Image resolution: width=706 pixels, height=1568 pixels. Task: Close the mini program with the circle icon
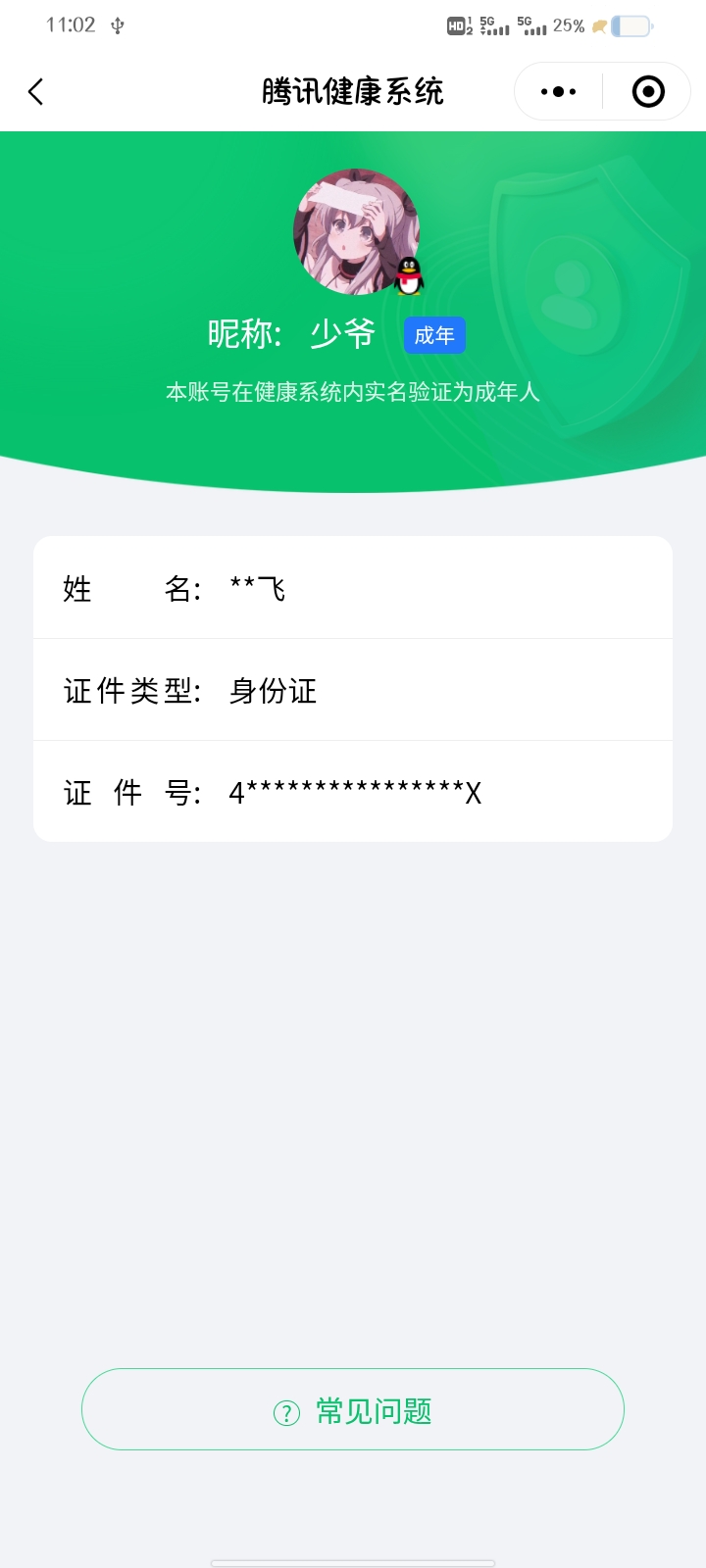click(x=648, y=92)
